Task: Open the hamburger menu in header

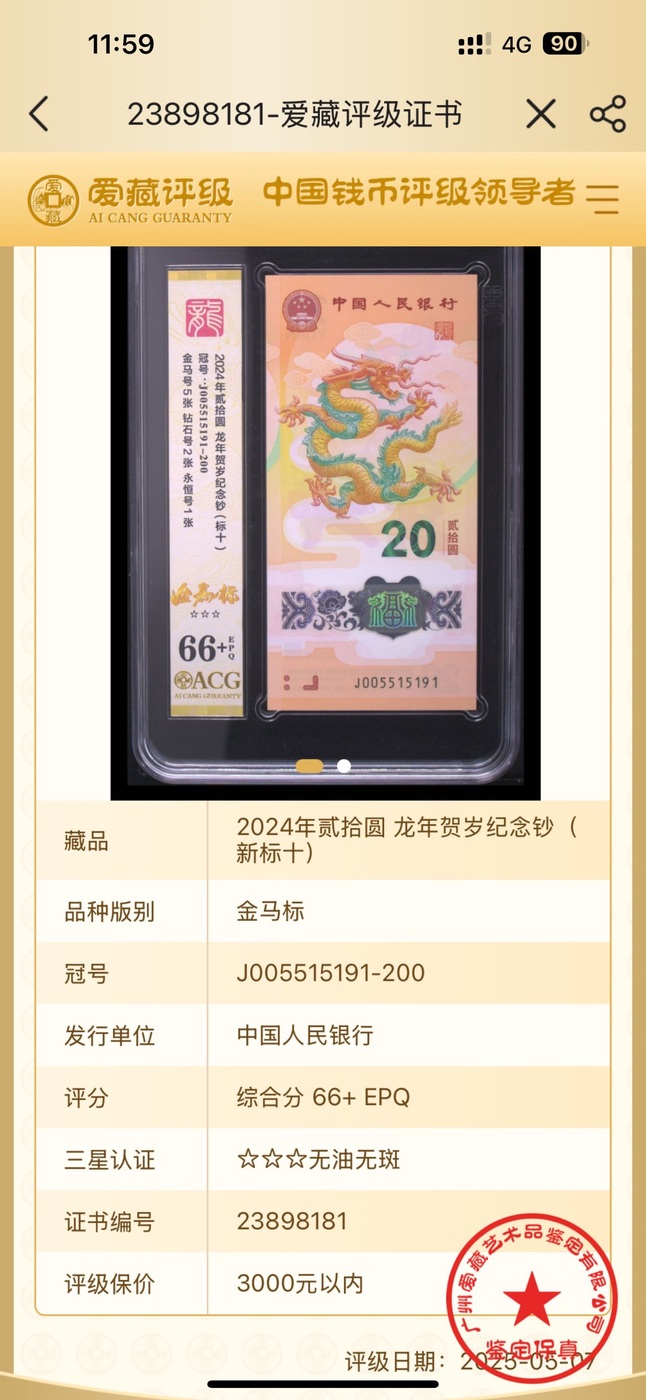Action: pos(602,198)
